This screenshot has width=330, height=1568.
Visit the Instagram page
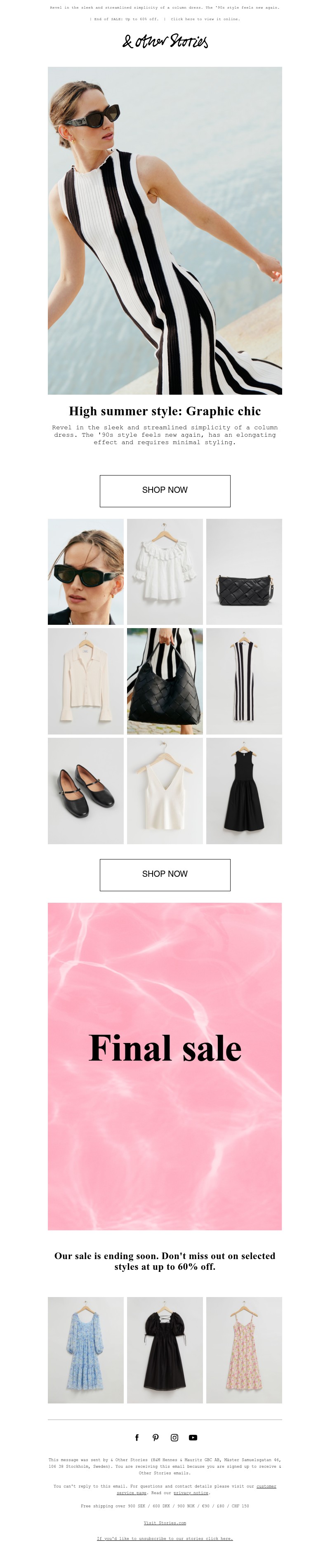click(174, 1437)
